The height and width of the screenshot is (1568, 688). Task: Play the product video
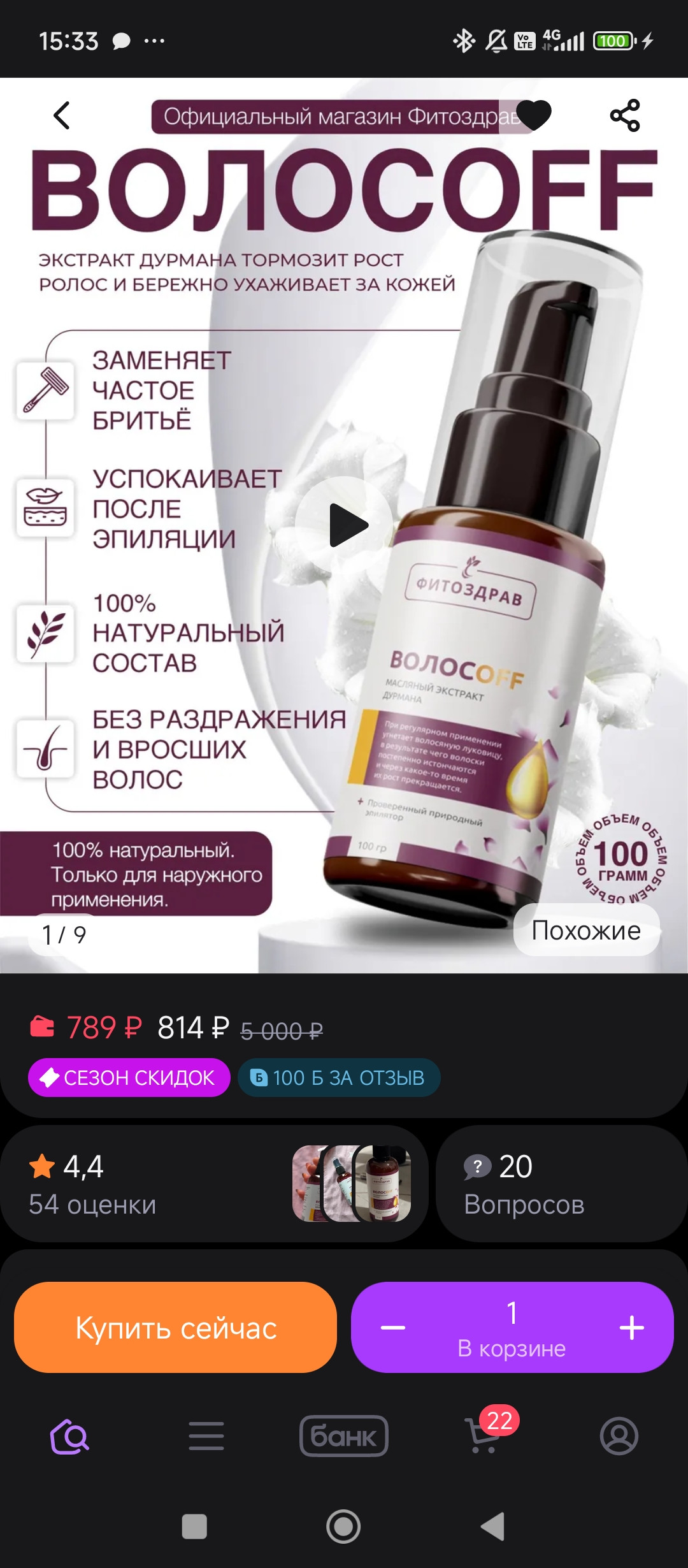pyautogui.click(x=345, y=525)
